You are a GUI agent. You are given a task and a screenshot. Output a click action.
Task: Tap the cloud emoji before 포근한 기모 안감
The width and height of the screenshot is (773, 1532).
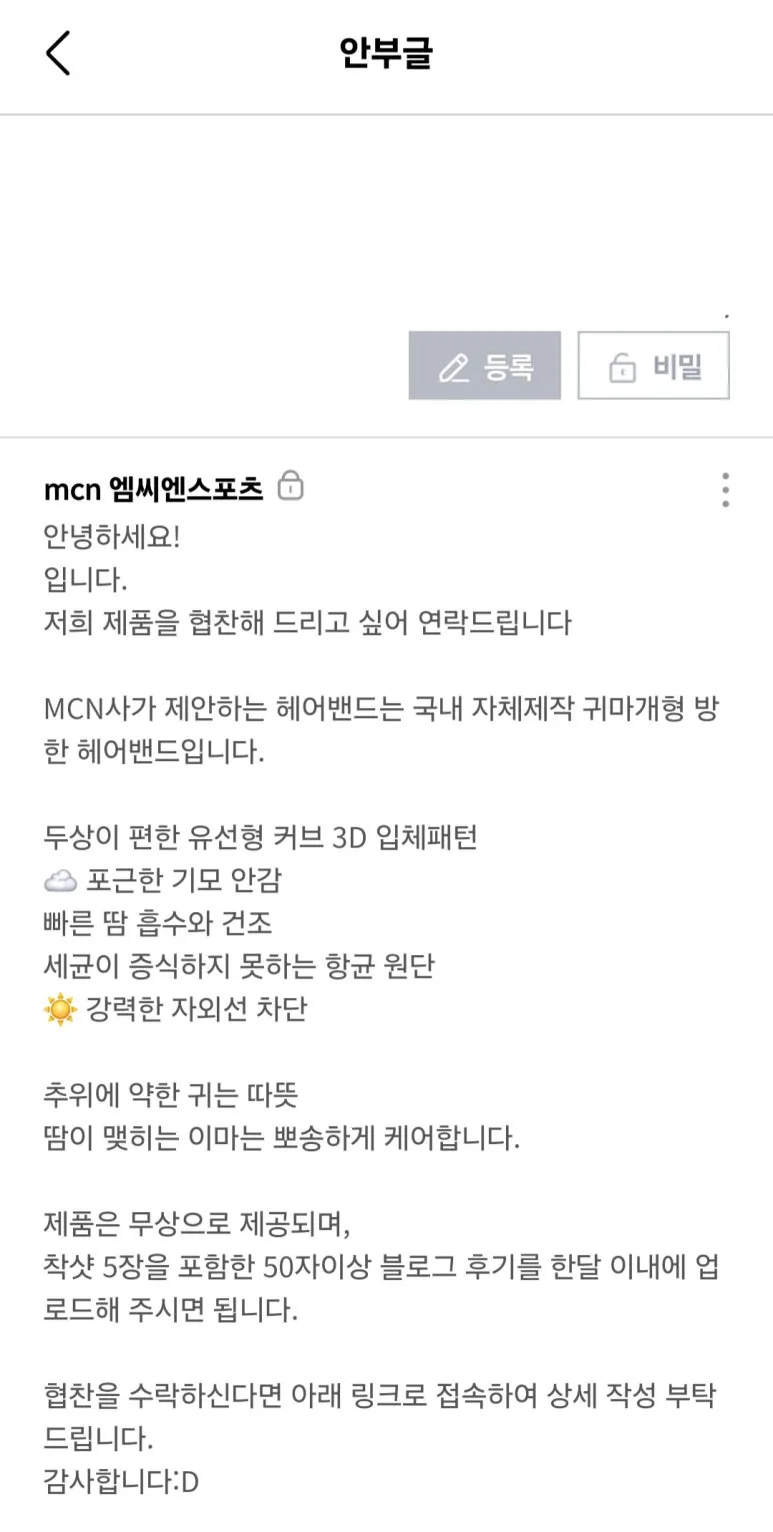click(59, 879)
